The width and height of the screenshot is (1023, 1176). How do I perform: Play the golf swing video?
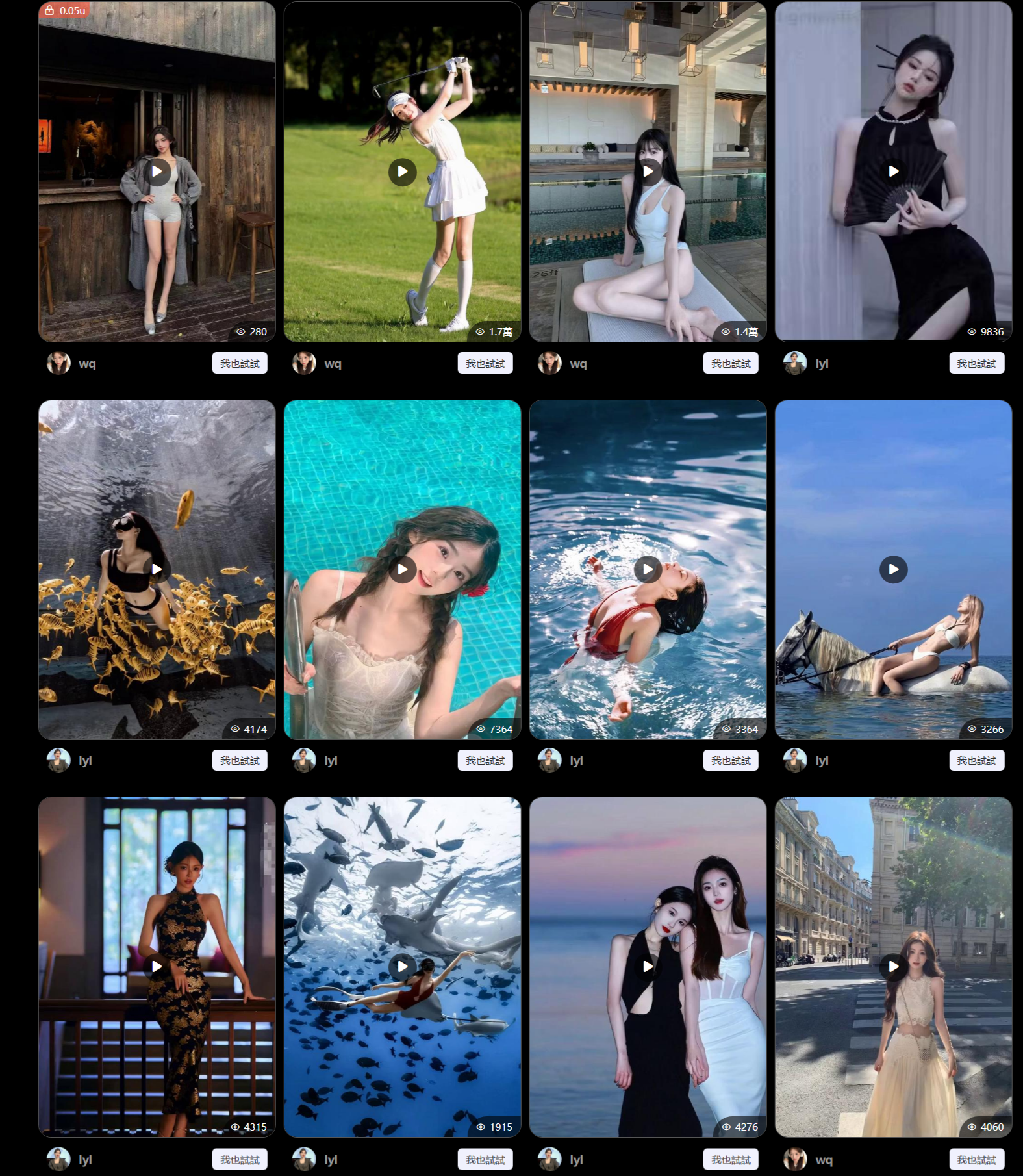point(402,172)
